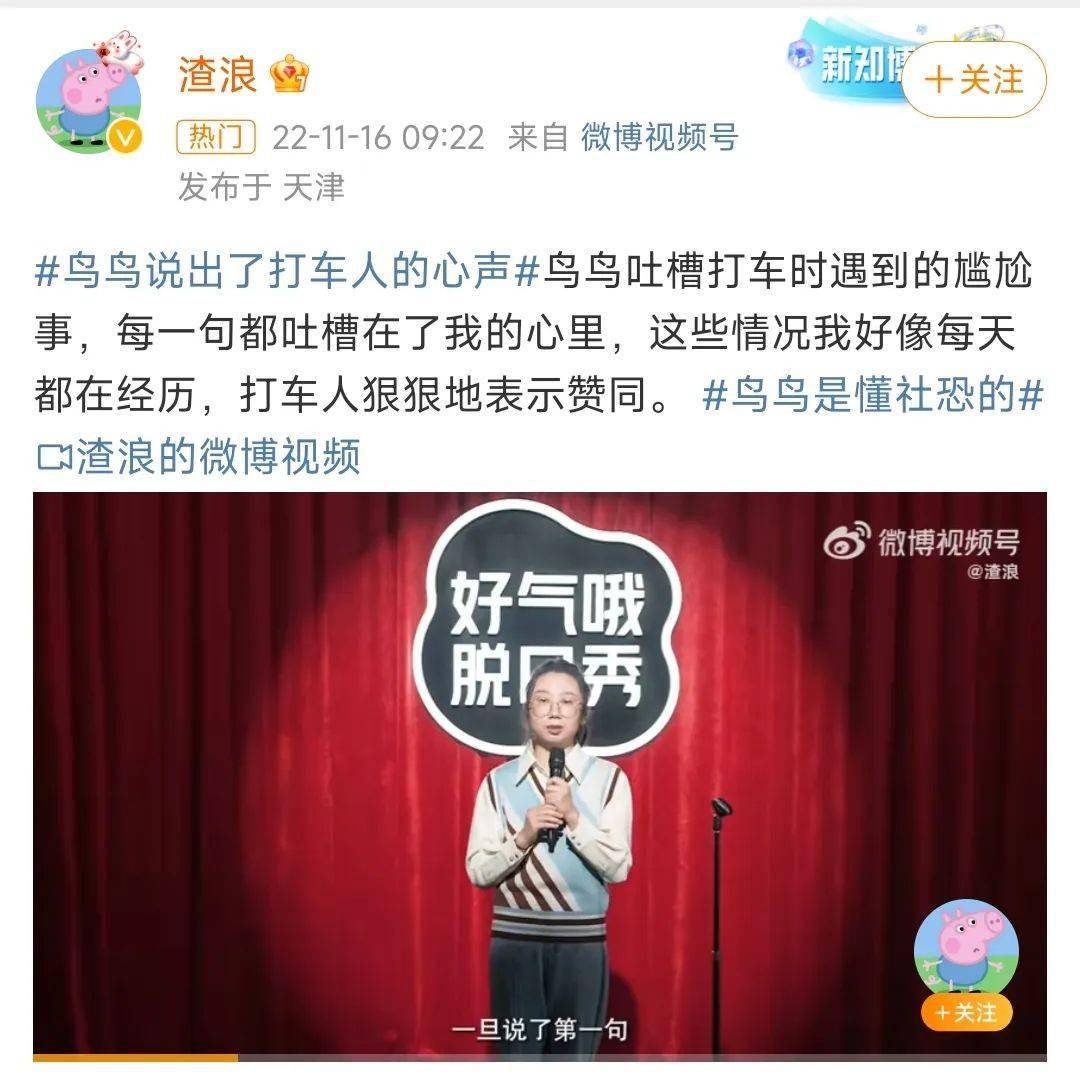Viewport: 1080px width, 1079px height.
Task: Open the 渣浪 username profile
Action: point(218,75)
